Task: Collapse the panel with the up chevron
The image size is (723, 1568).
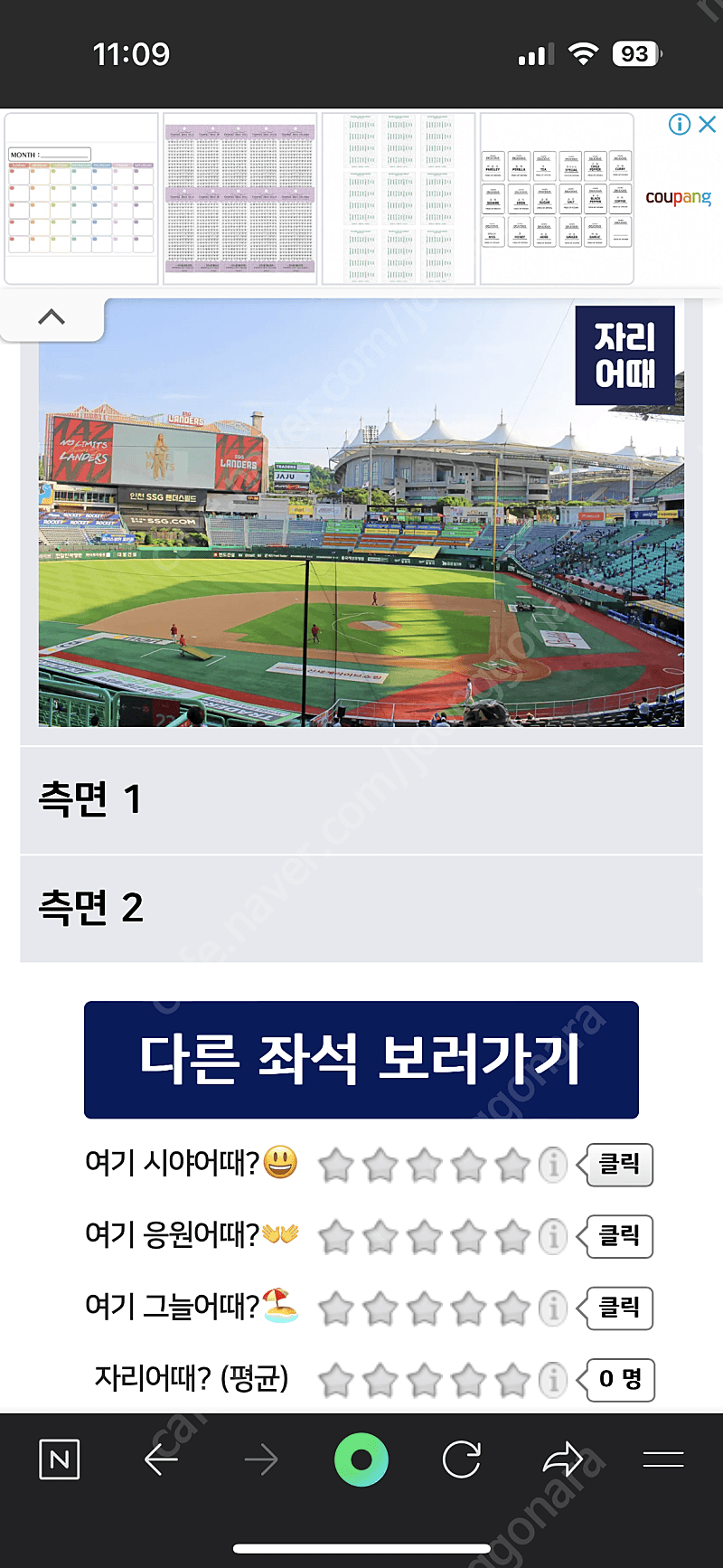Action: pos(51,316)
